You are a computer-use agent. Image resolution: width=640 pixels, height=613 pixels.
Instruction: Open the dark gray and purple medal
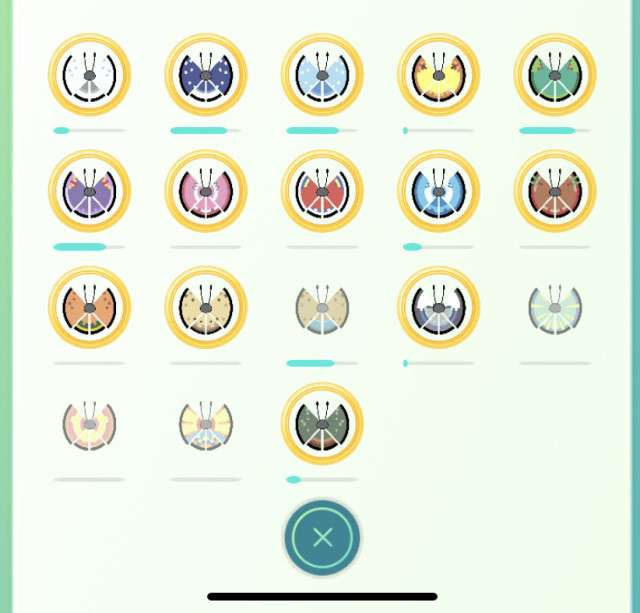tap(439, 308)
